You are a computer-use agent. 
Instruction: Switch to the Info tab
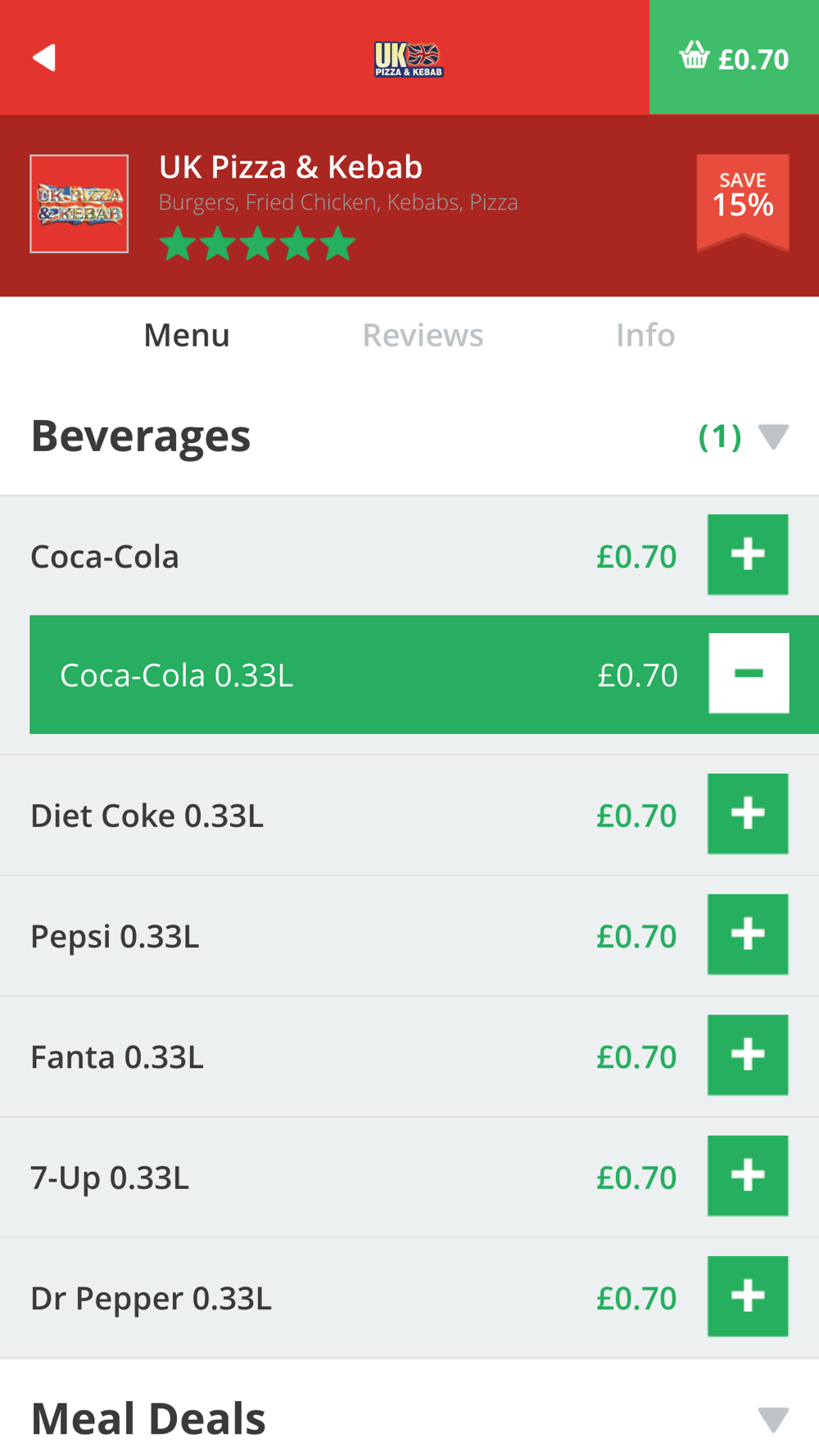point(645,335)
